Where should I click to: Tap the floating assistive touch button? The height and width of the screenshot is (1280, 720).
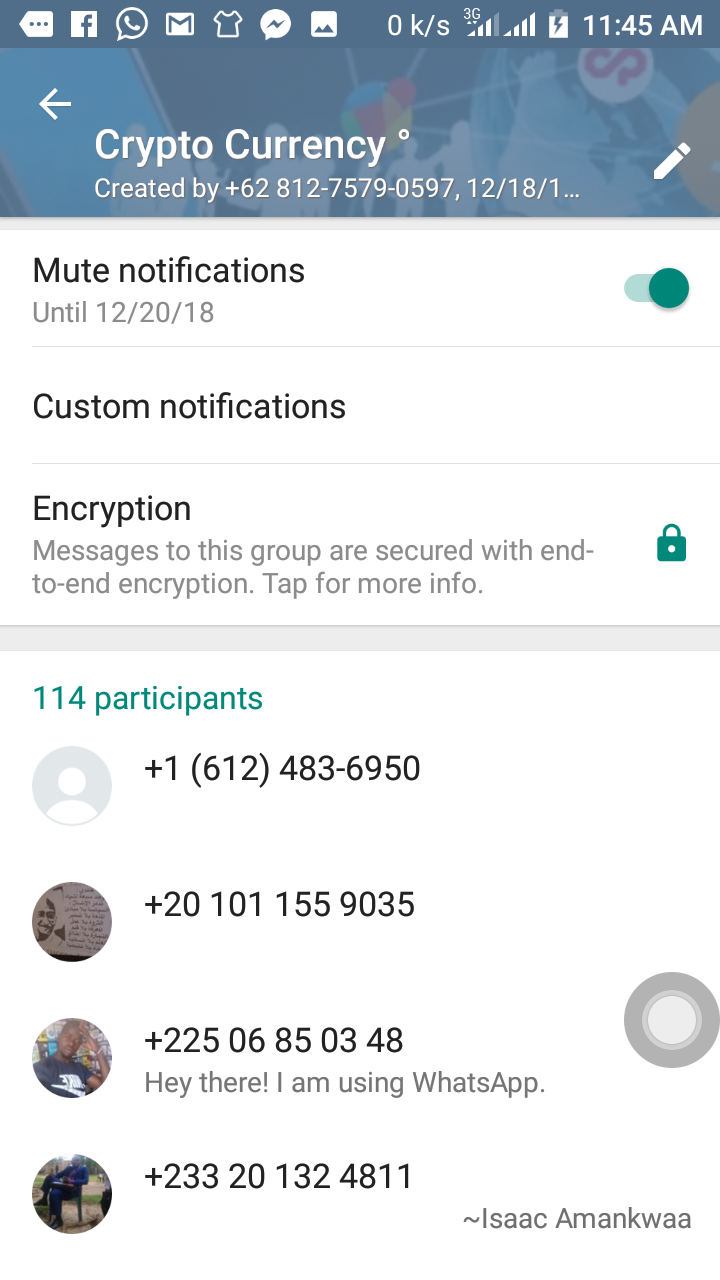tap(671, 1020)
